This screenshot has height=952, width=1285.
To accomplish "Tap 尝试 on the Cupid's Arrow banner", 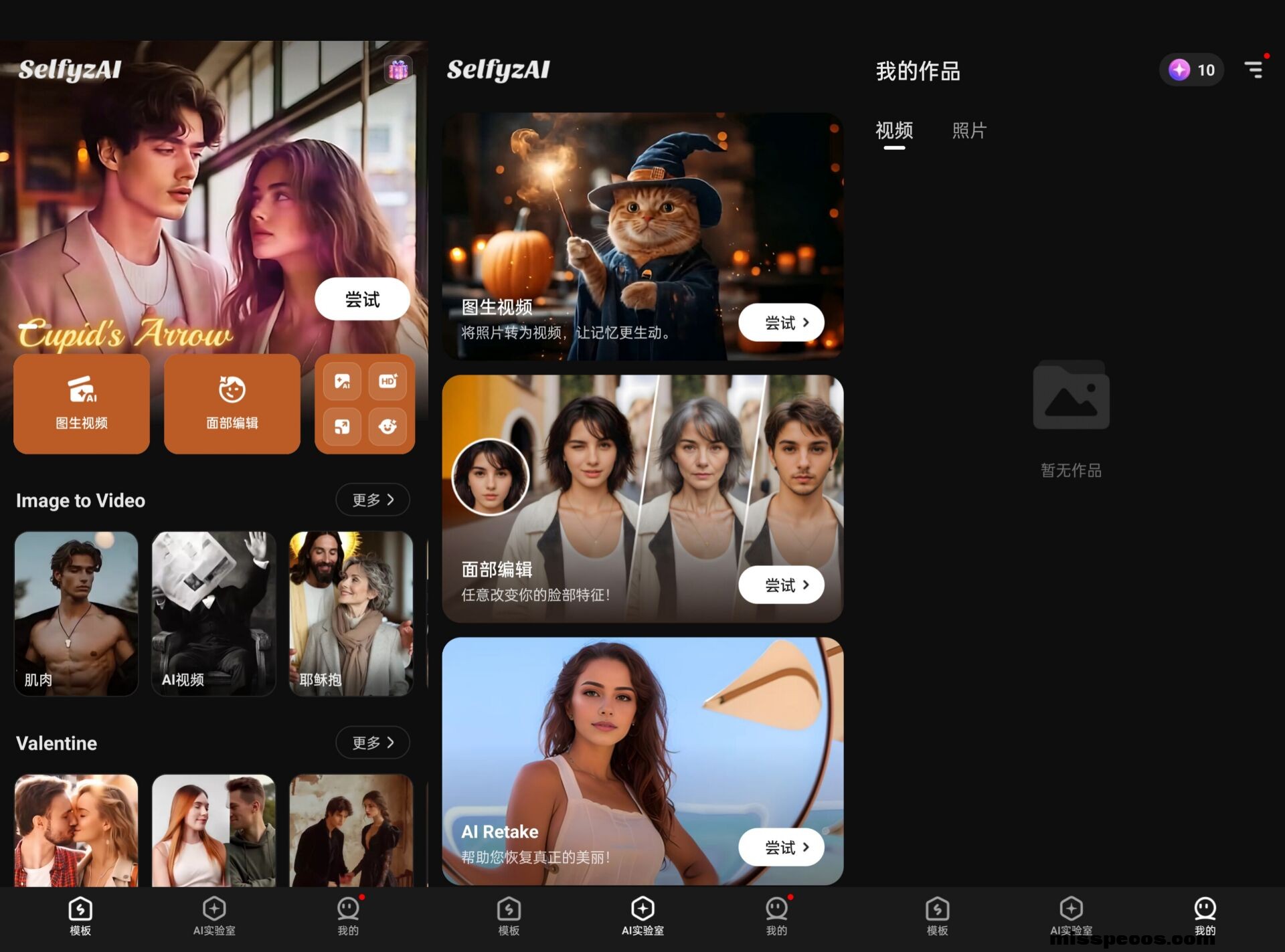I will tap(362, 299).
